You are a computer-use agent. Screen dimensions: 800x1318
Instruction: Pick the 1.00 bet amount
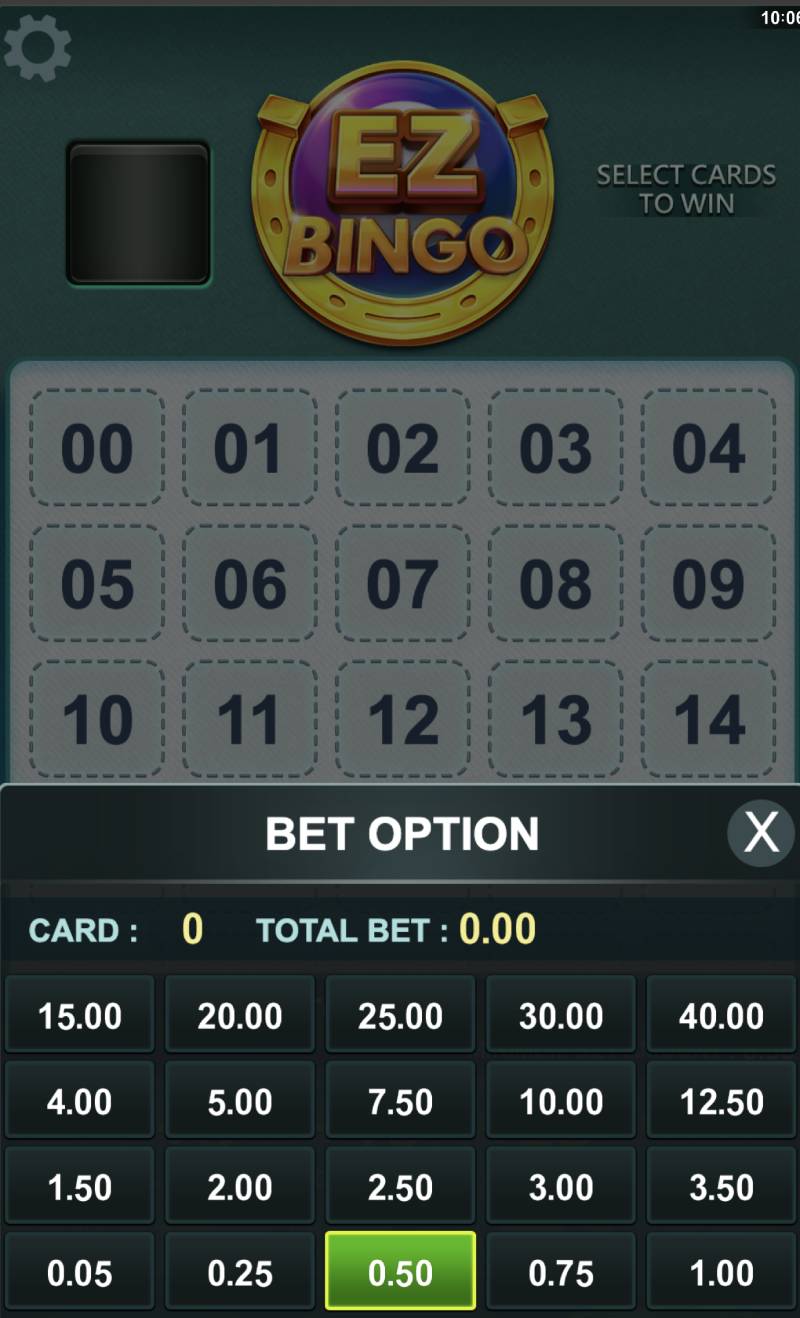point(721,1273)
